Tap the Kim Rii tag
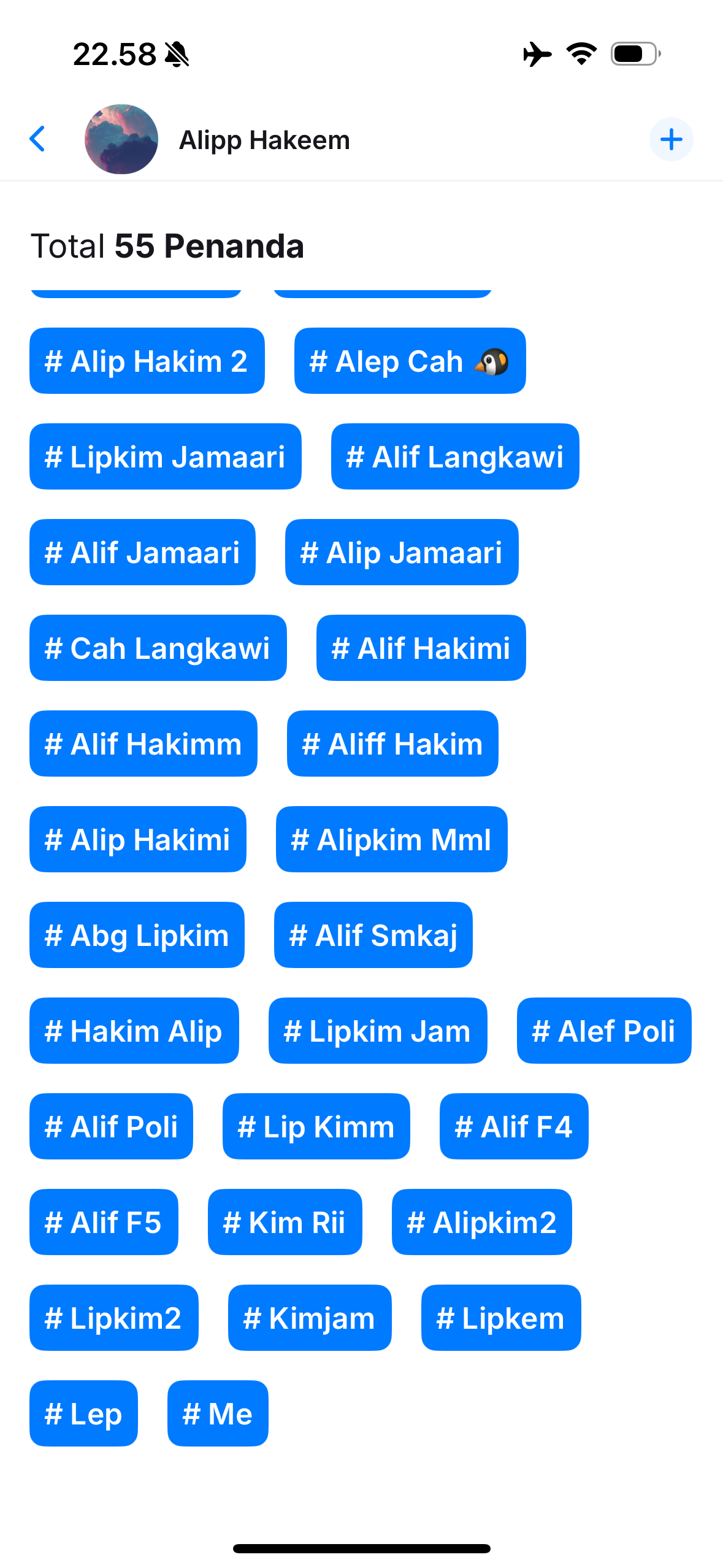 coord(285,1222)
